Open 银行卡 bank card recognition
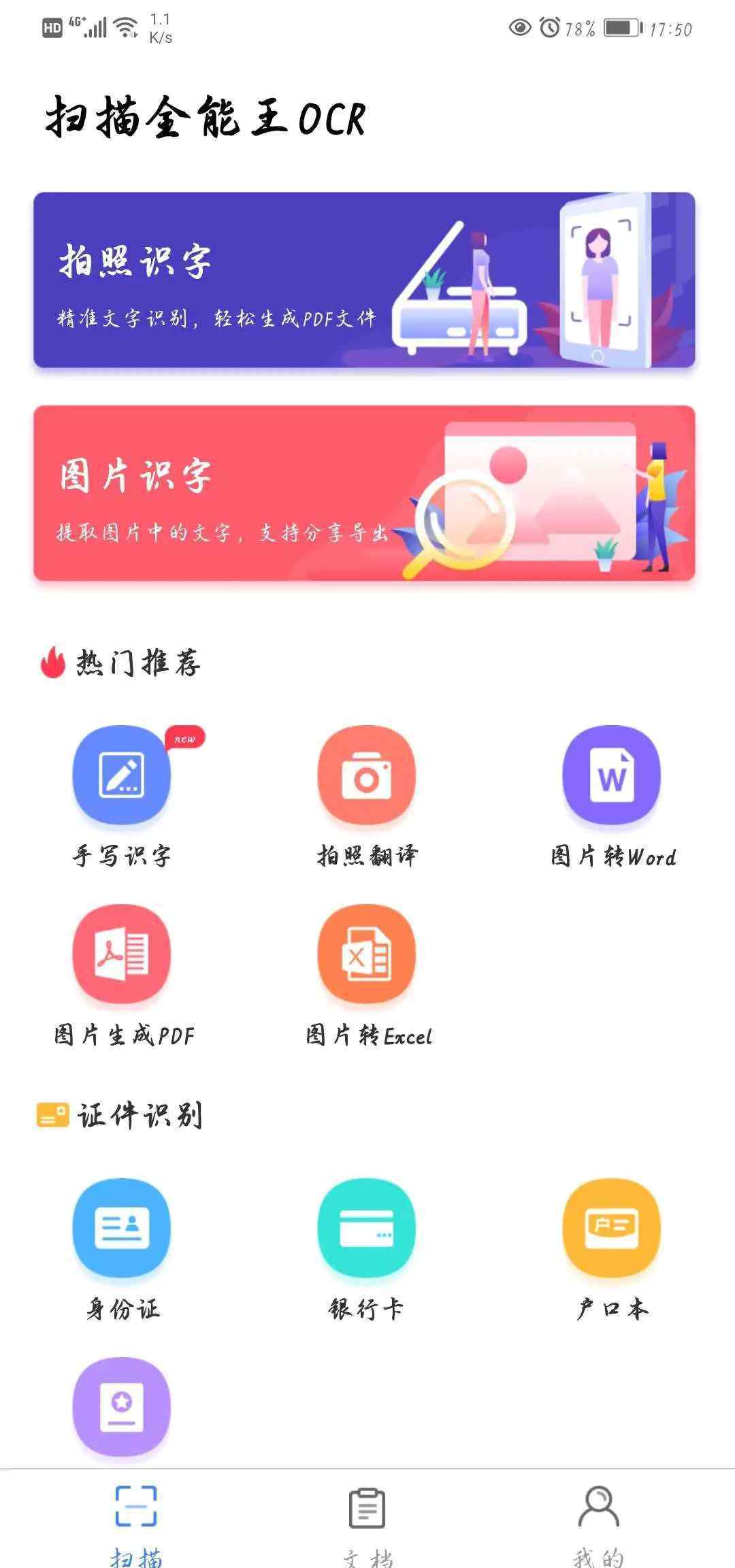 click(367, 1229)
